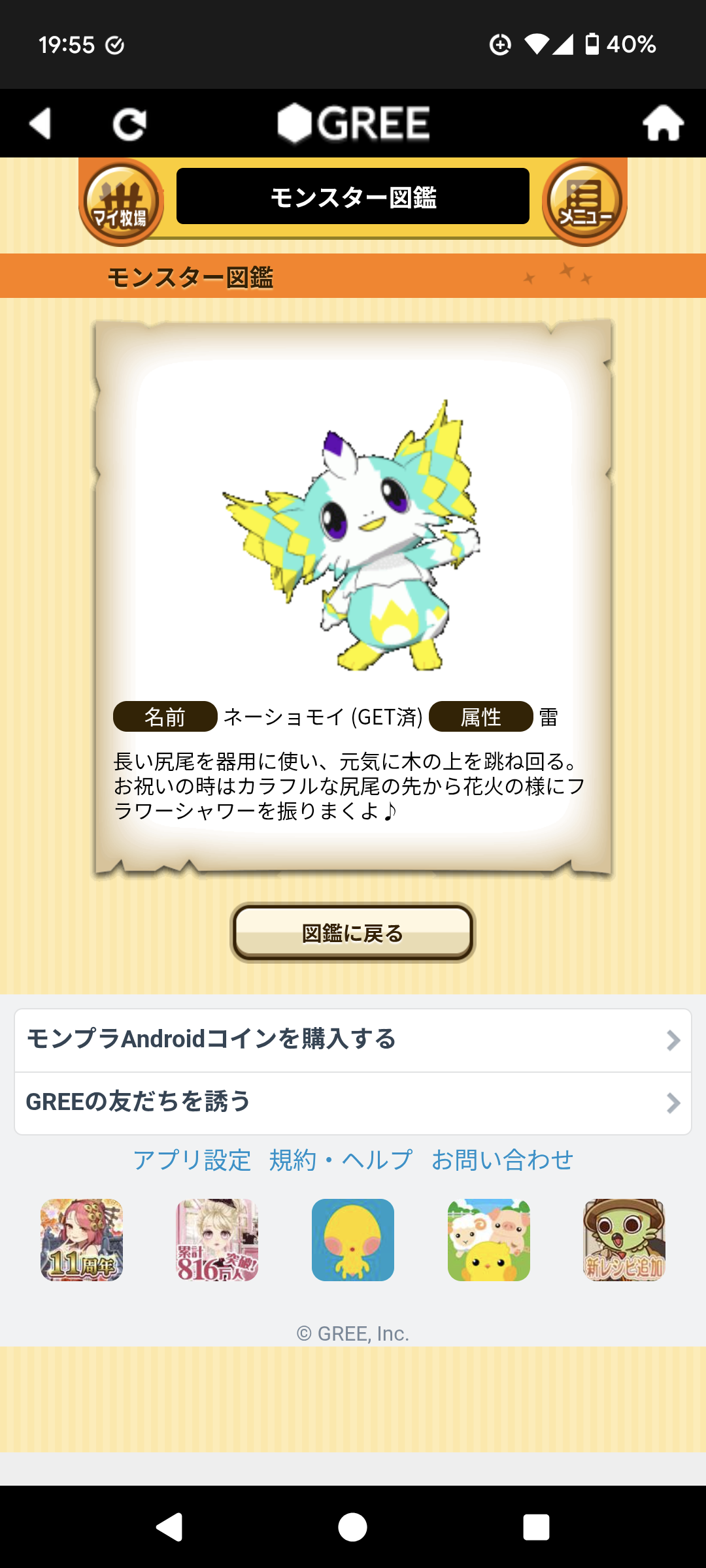Reload the page with the refresh icon
The width and height of the screenshot is (706, 1568).
click(x=129, y=124)
